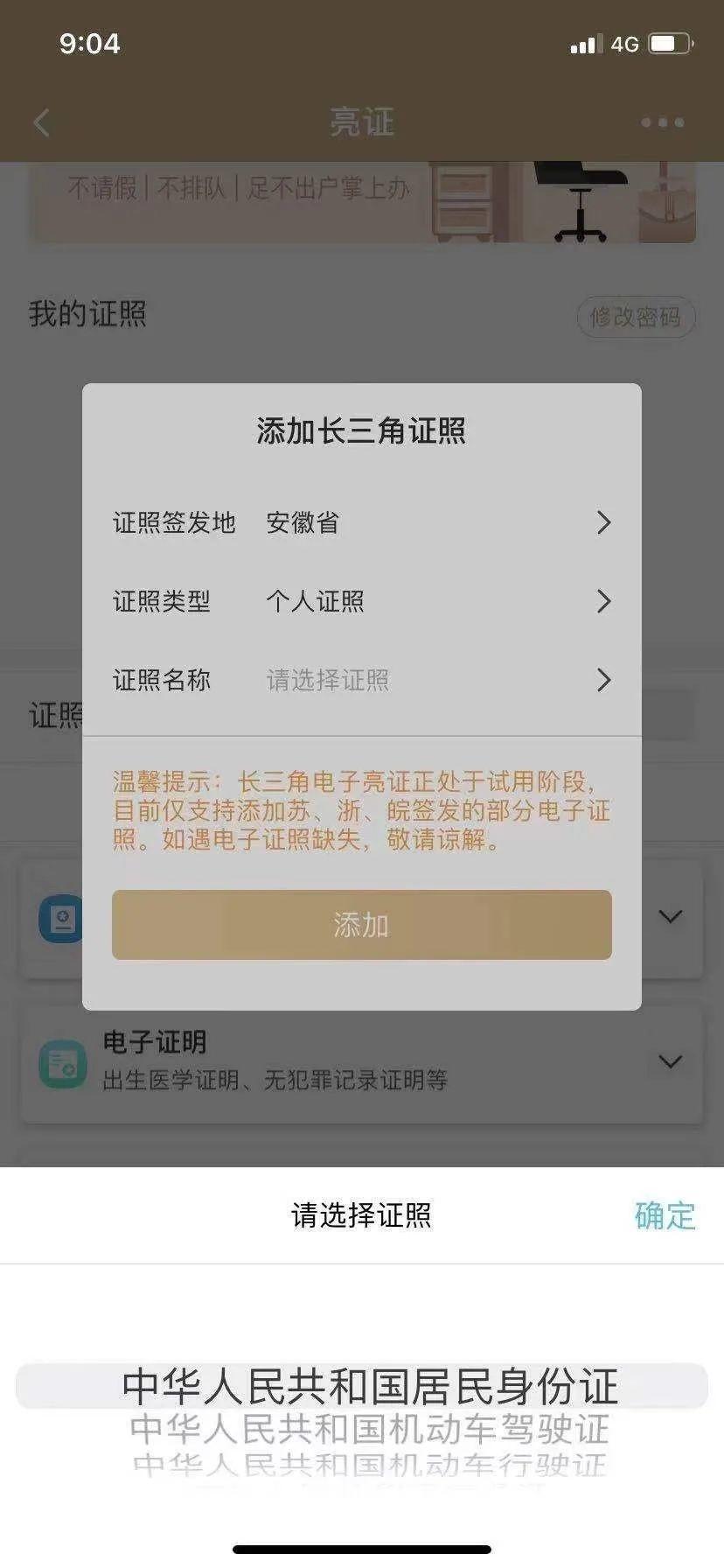Screen dimensions: 724x1568
Task: Change 证照类型 from 个人证照
Action: pos(362,601)
